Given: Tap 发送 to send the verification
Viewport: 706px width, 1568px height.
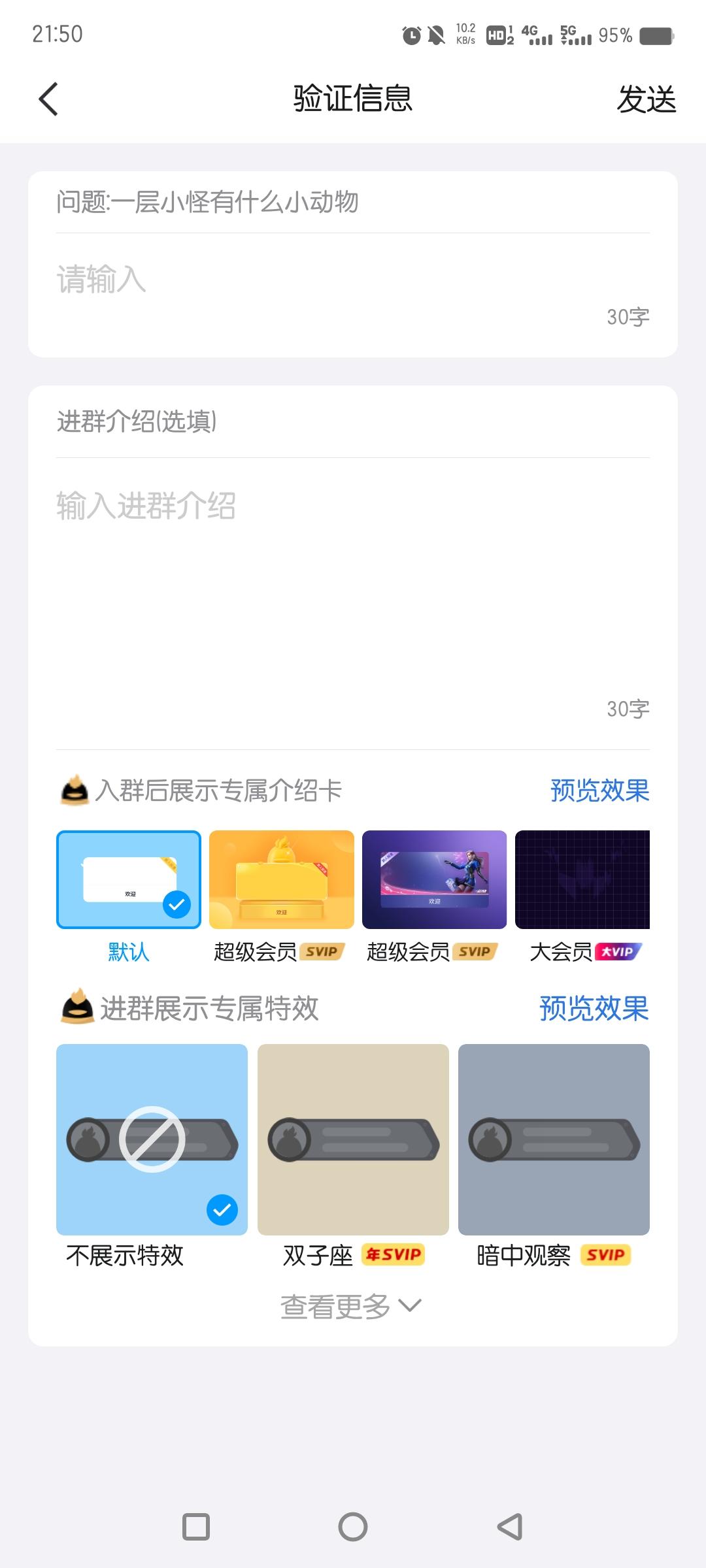Looking at the screenshot, I should [x=646, y=99].
